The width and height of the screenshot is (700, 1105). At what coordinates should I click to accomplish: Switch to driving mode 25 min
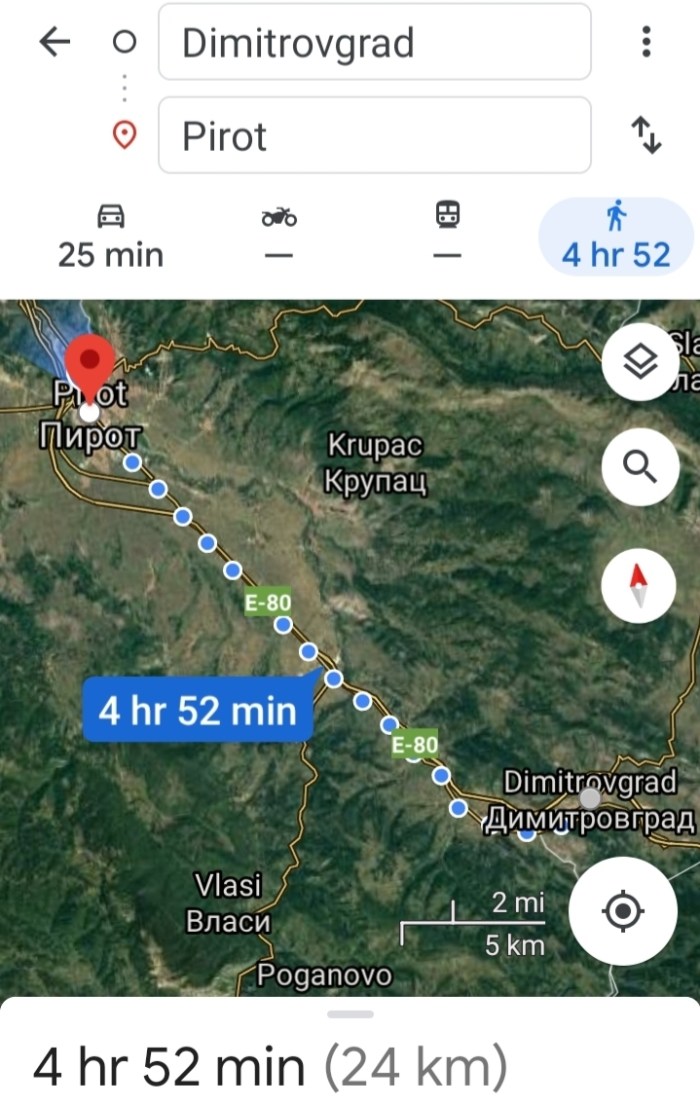pos(110,235)
